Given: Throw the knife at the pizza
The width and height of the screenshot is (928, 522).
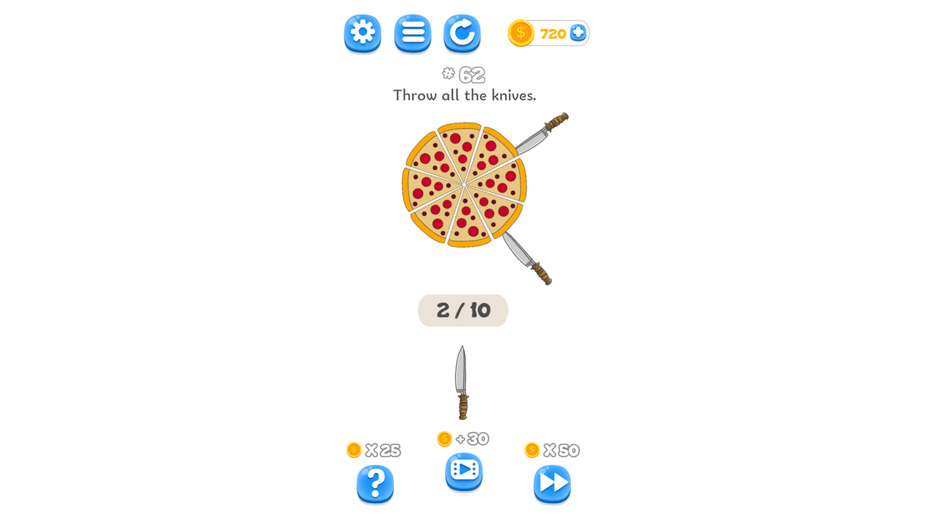Looking at the screenshot, I should click(x=462, y=382).
